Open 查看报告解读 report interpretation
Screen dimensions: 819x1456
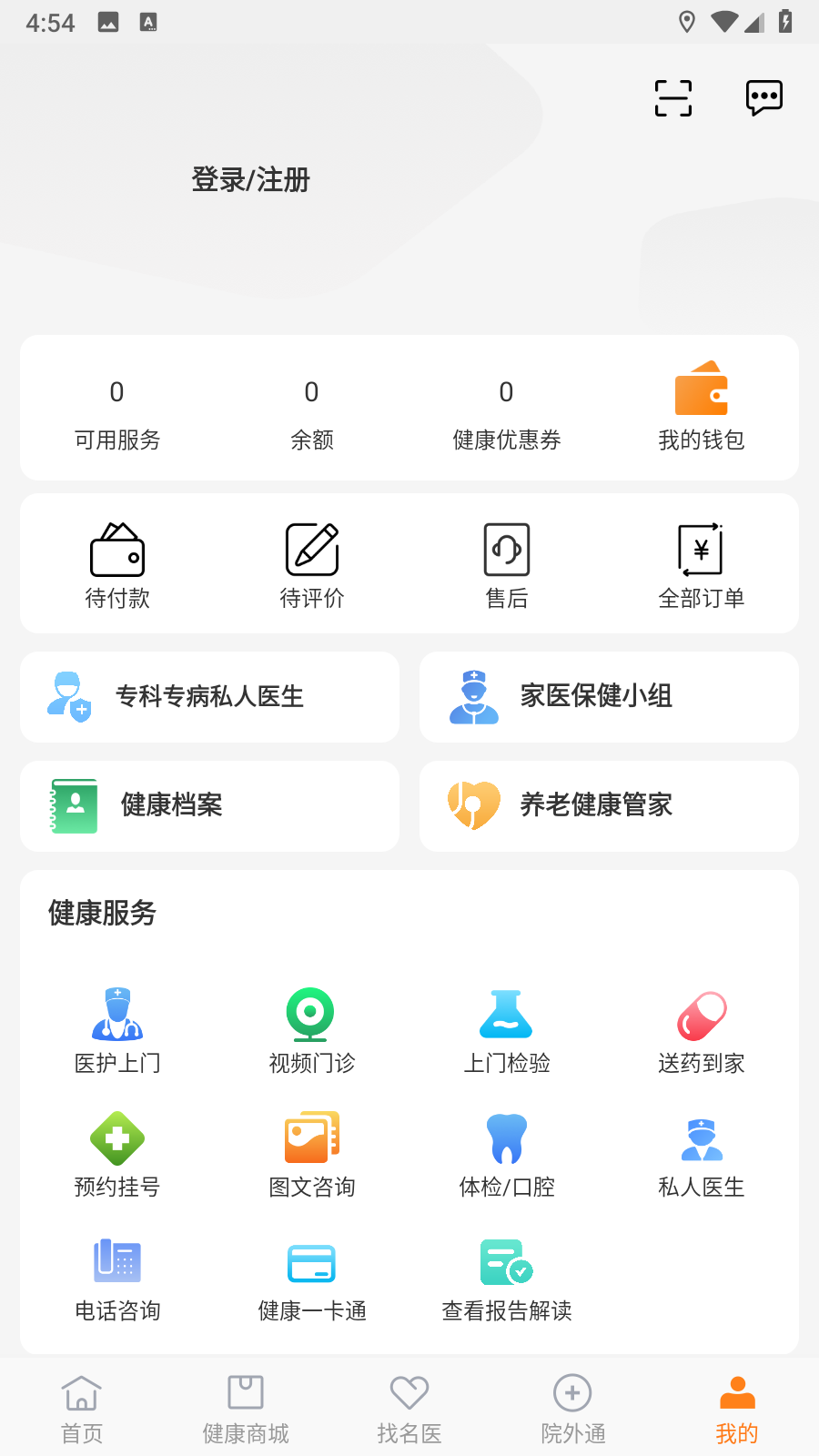click(x=506, y=1278)
